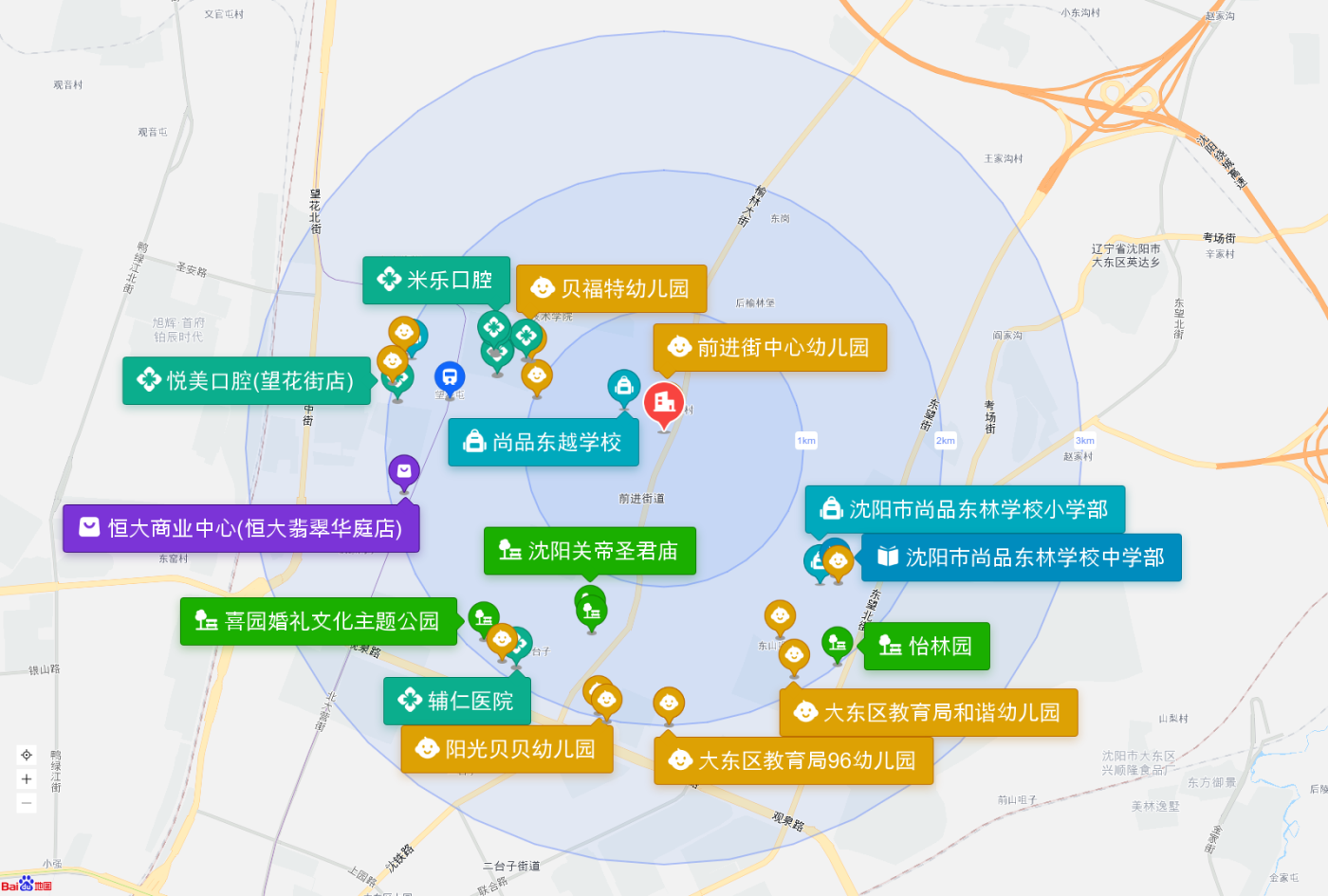Select 贝福特幼儿园 kindergarten label

612,288
